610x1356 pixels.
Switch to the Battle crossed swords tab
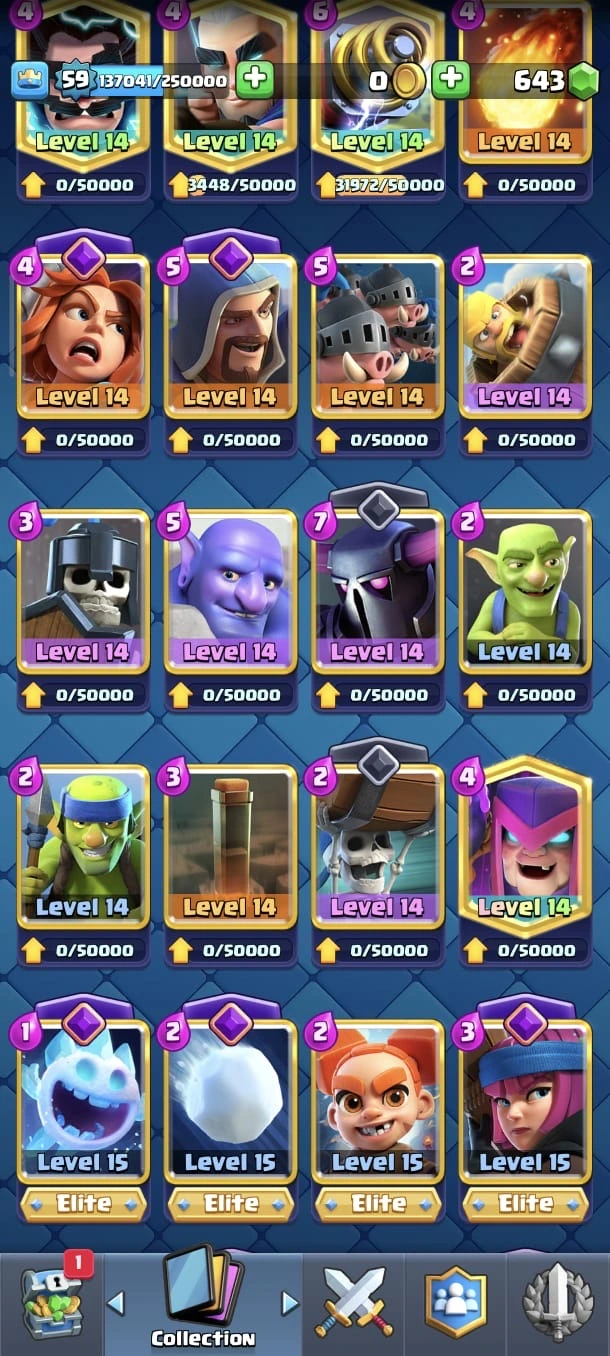[x=354, y=1302]
